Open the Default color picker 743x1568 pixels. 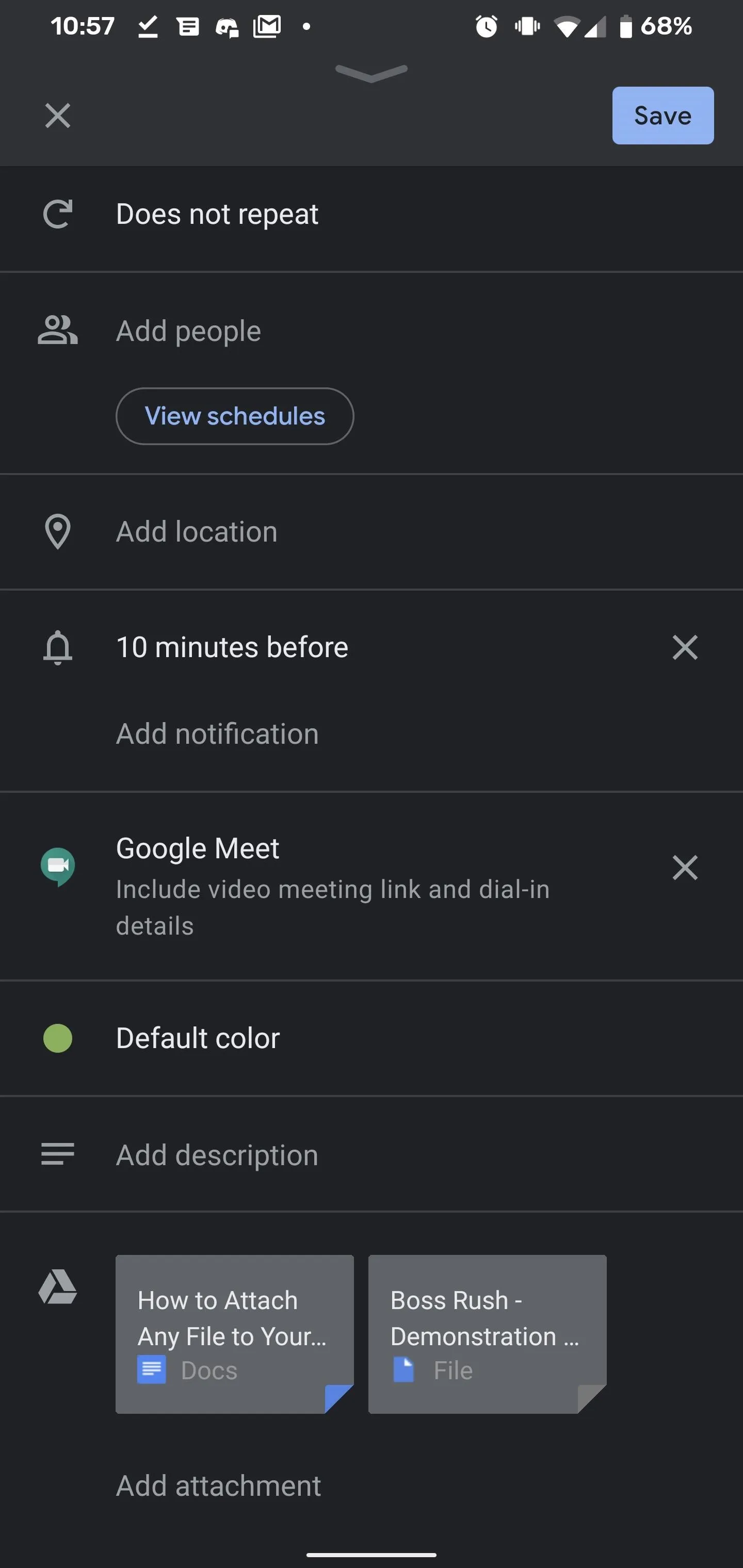[372, 1038]
